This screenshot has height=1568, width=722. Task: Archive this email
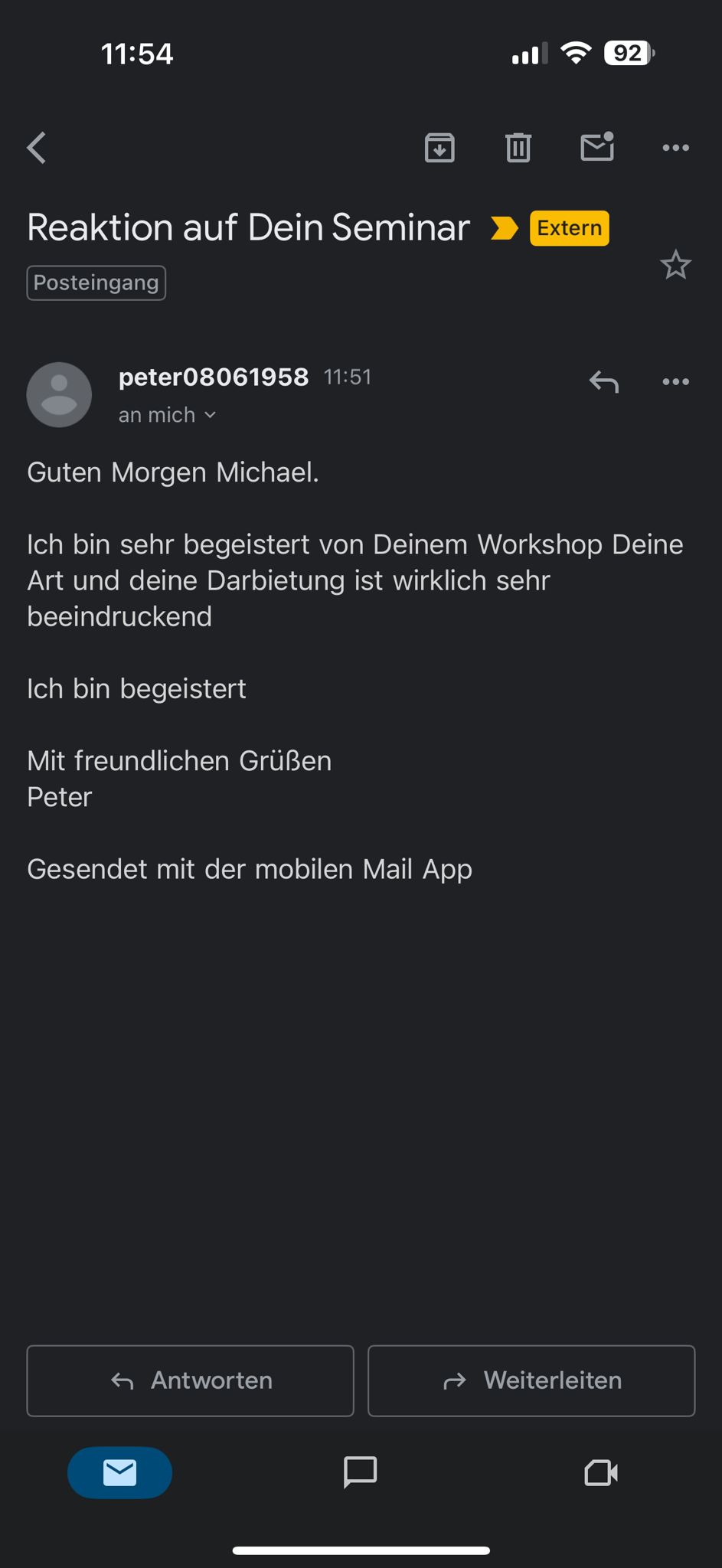tap(439, 148)
